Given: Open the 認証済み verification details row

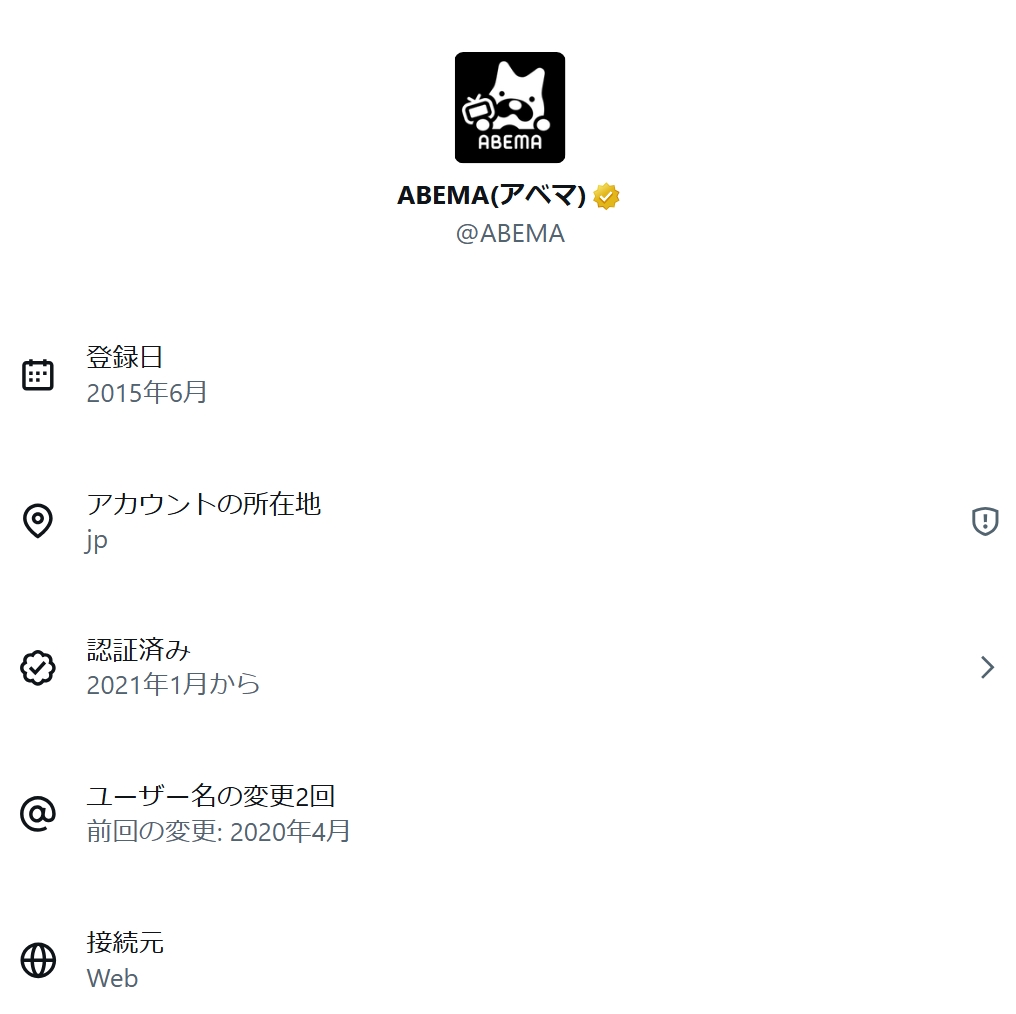Looking at the screenshot, I should [508, 668].
